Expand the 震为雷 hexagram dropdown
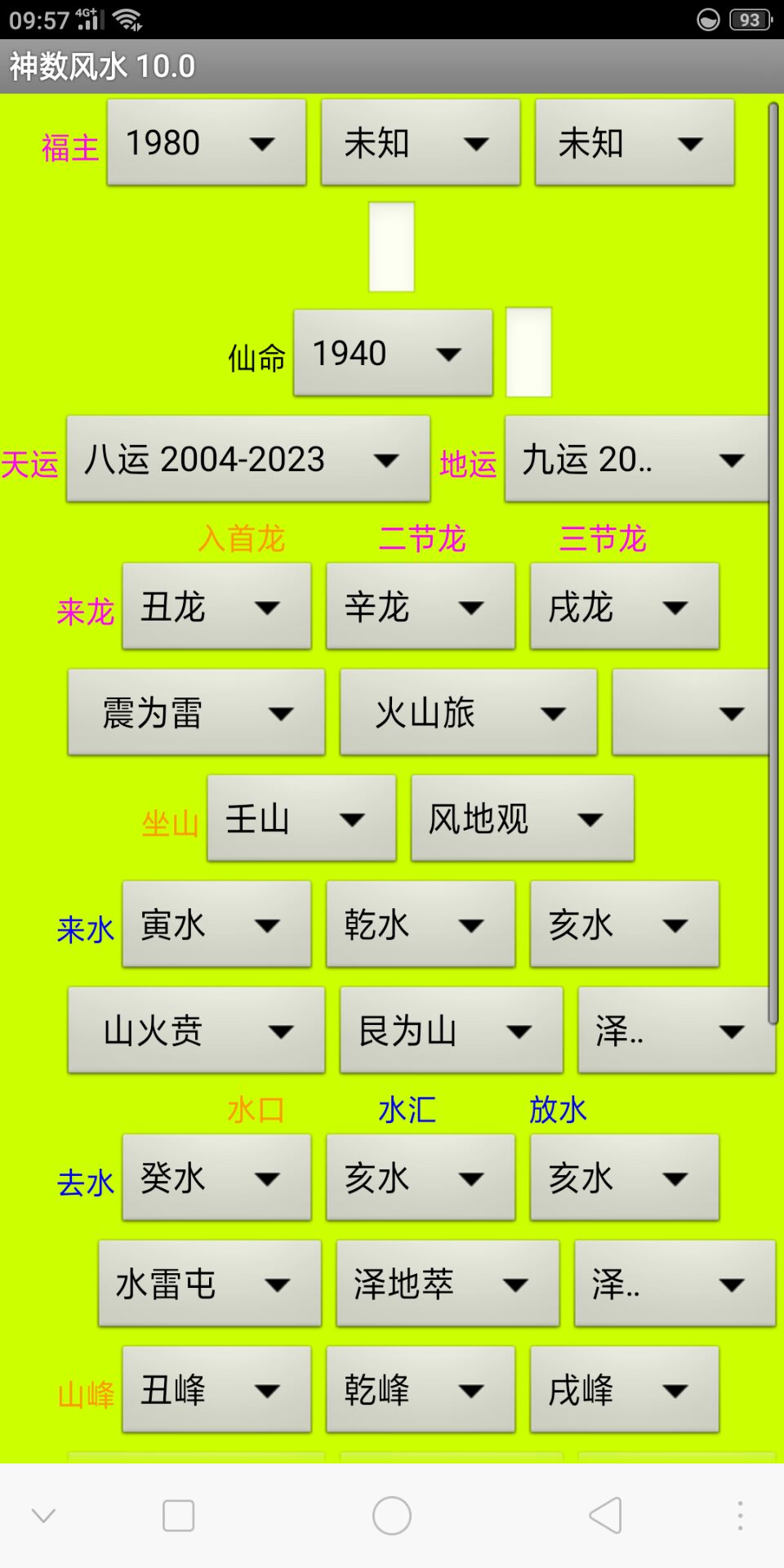This screenshot has height=1568, width=784. click(196, 712)
